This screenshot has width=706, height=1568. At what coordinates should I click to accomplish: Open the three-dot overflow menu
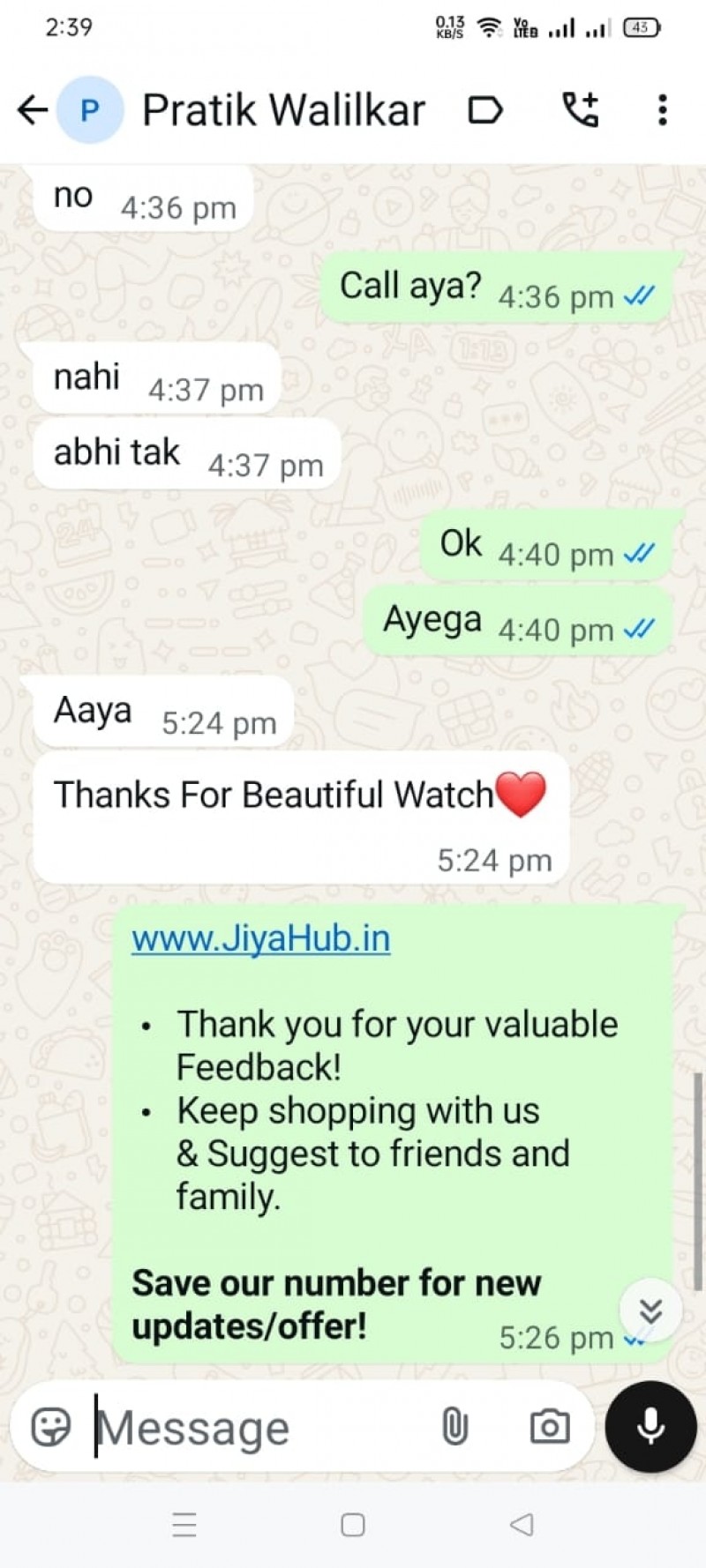pyautogui.click(x=662, y=110)
